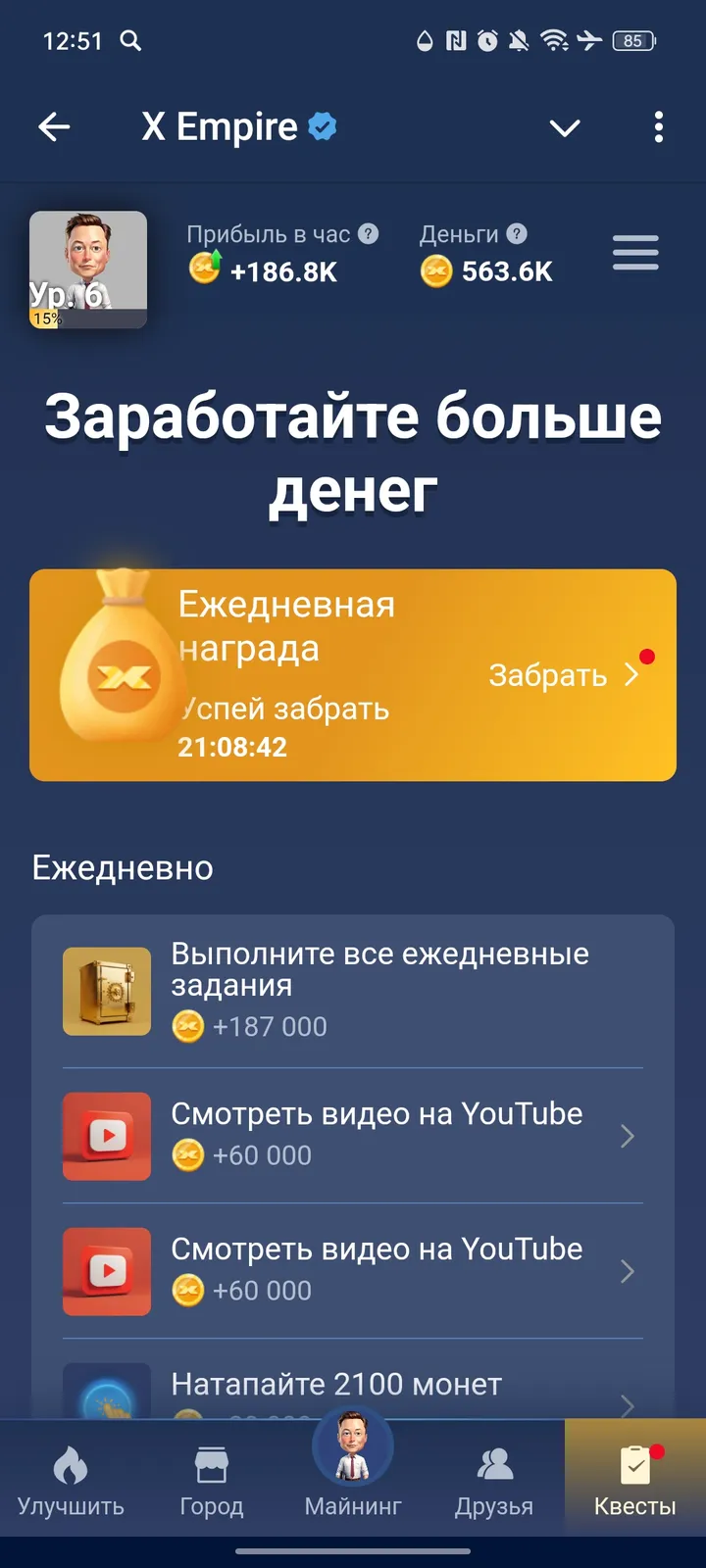Screen dimensions: 706x1568
Task: Tap the question mark beside Деньги
Action: click(518, 234)
